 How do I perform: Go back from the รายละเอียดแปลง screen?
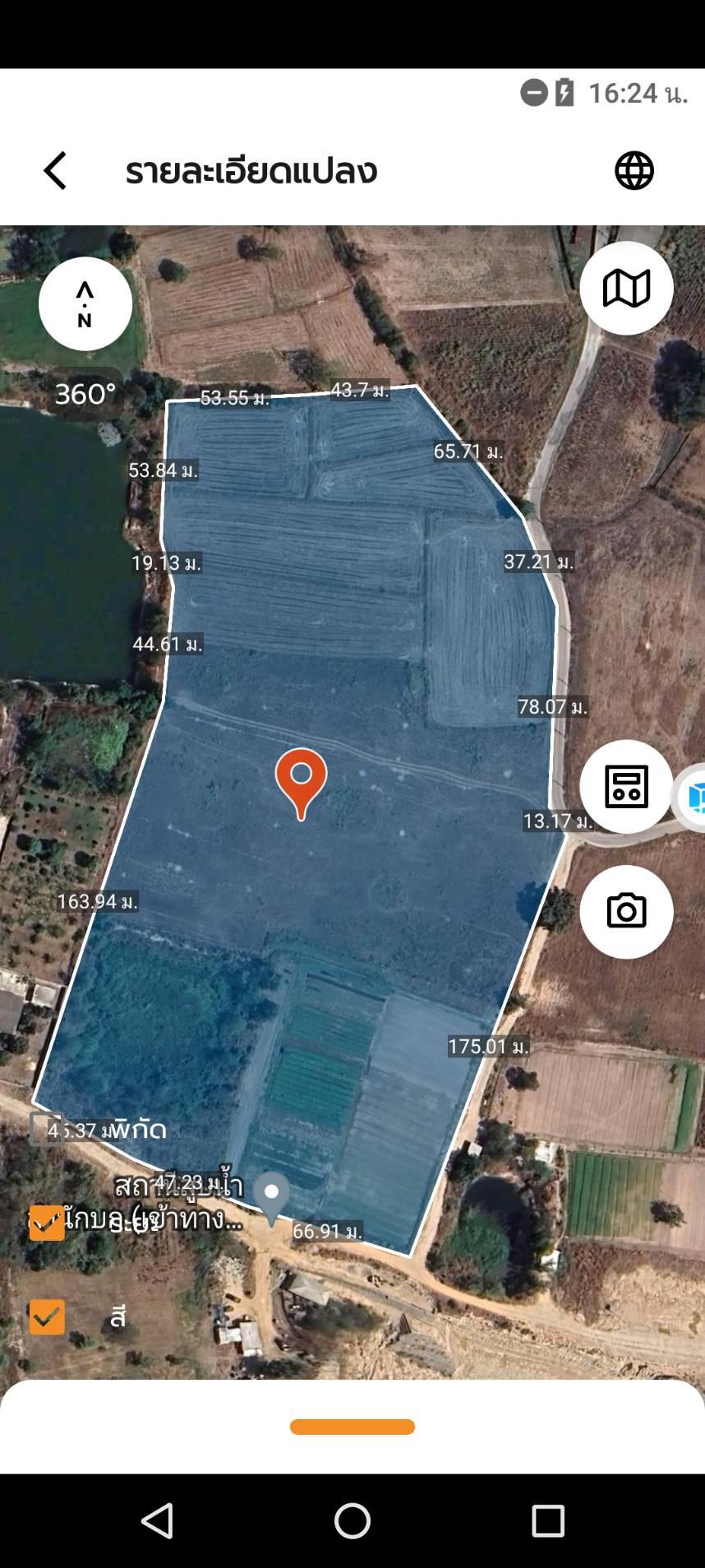(x=55, y=171)
